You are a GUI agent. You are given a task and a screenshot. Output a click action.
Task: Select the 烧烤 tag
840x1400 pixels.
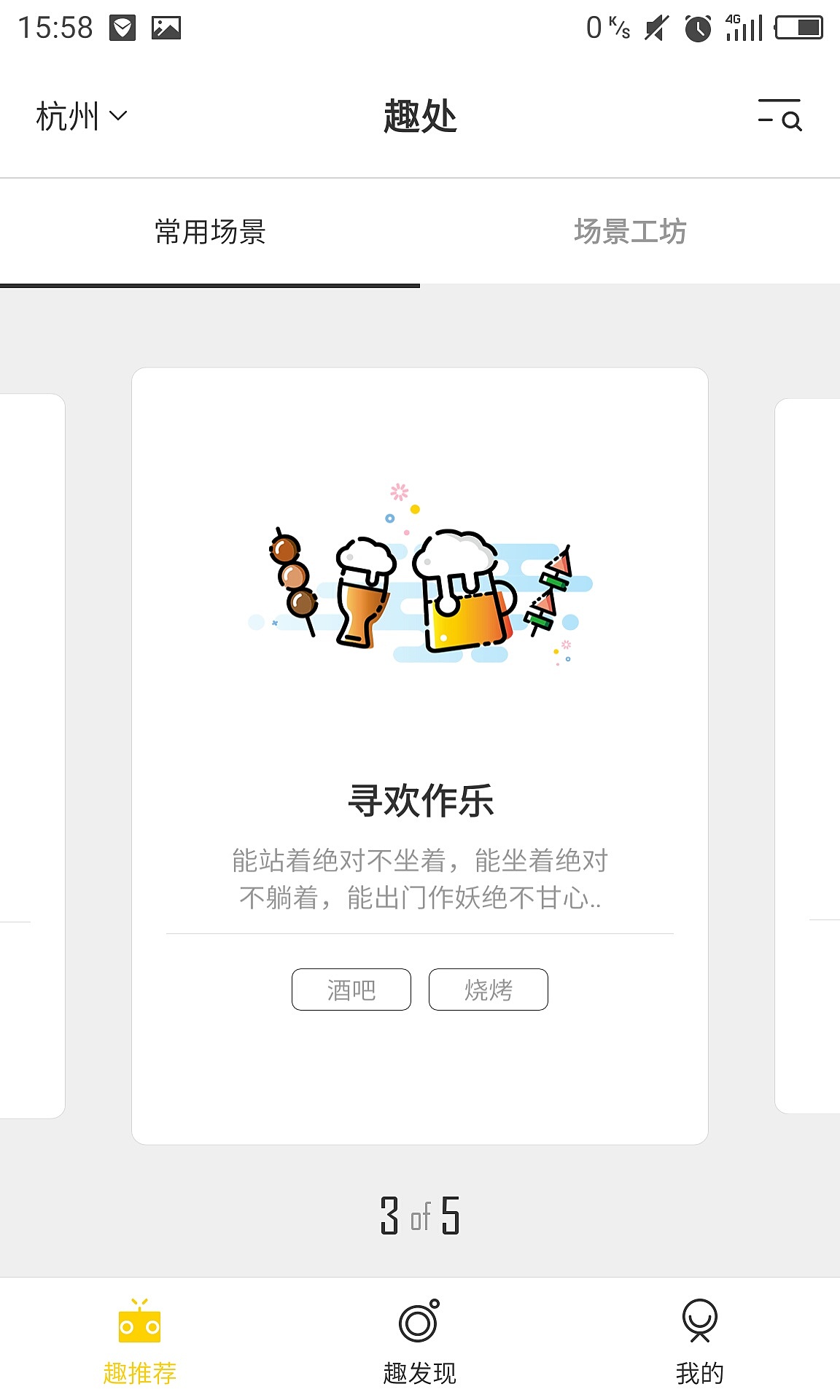point(489,989)
